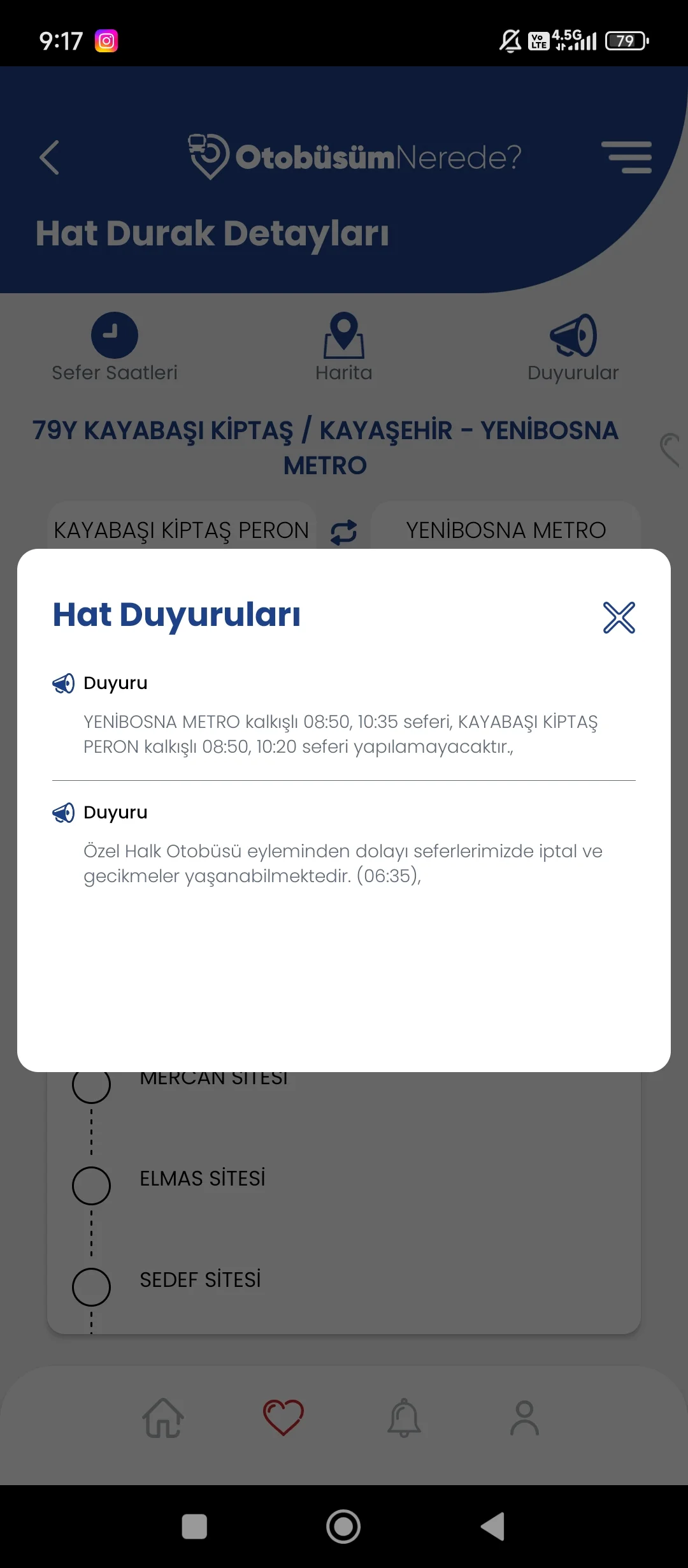The height and width of the screenshot is (1568, 688).
Task: Open the hamburger menu at top right
Action: click(x=627, y=157)
